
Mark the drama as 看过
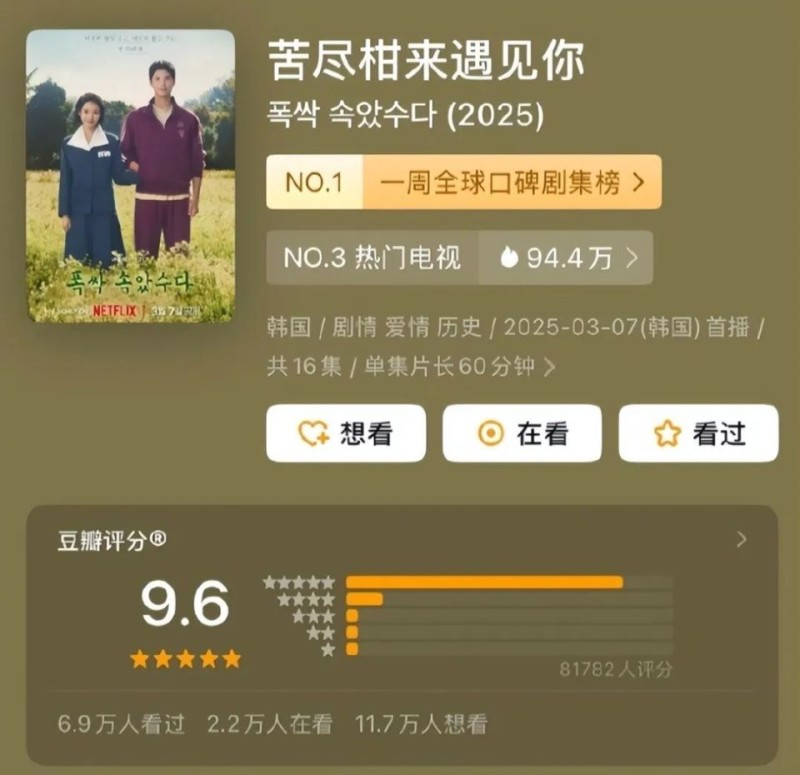698,433
